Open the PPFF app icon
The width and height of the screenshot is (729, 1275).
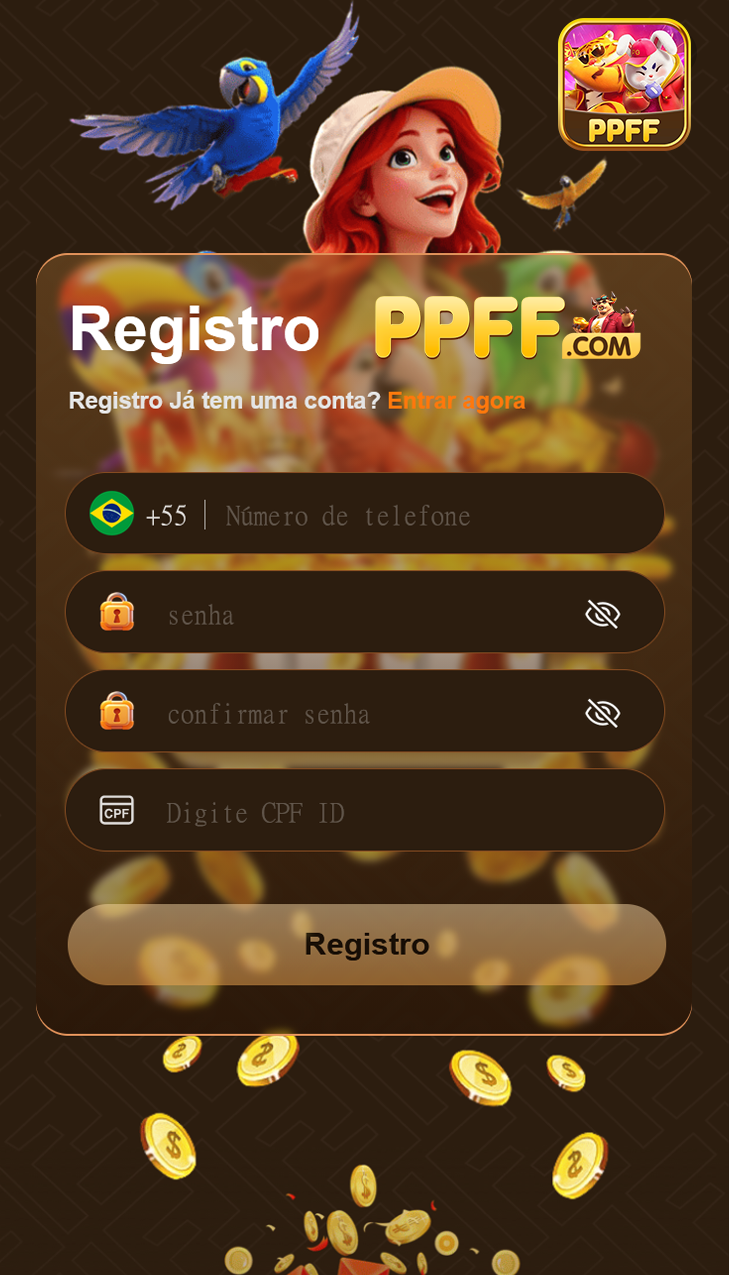(x=623, y=85)
